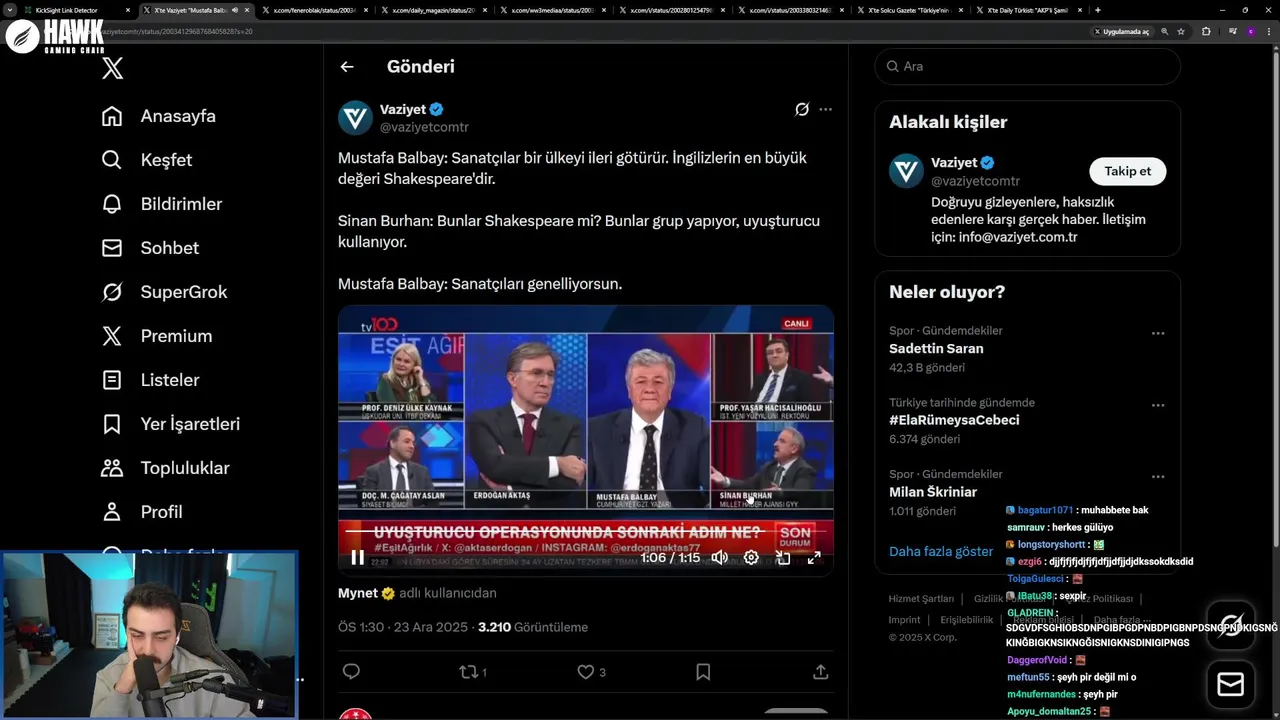This screenshot has height=720, width=1280.
Task: Bookmark the Vaziyet post
Action: (x=703, y=672)
